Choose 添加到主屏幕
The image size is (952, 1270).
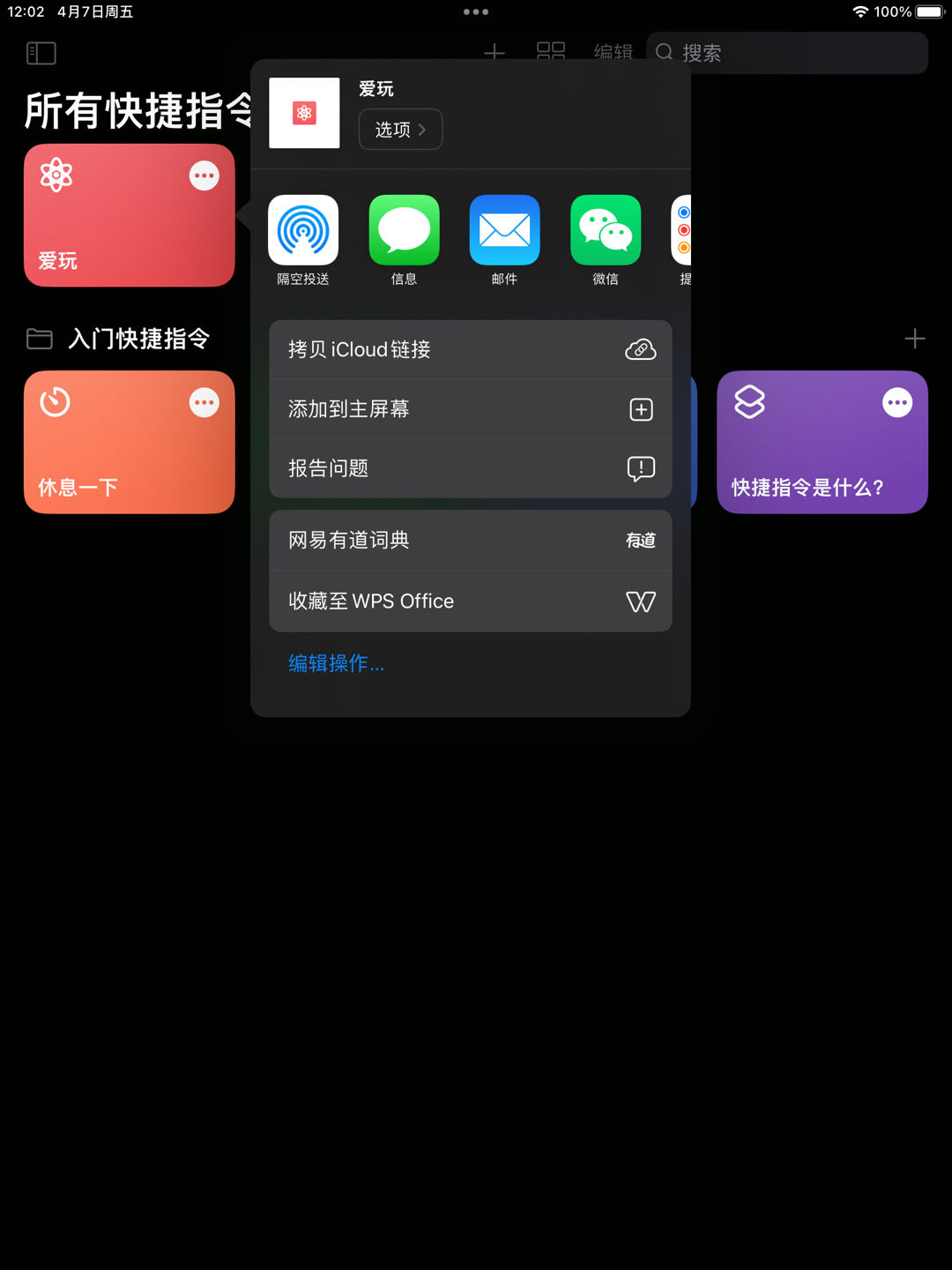pyautogui.click(x=470, y=409)
